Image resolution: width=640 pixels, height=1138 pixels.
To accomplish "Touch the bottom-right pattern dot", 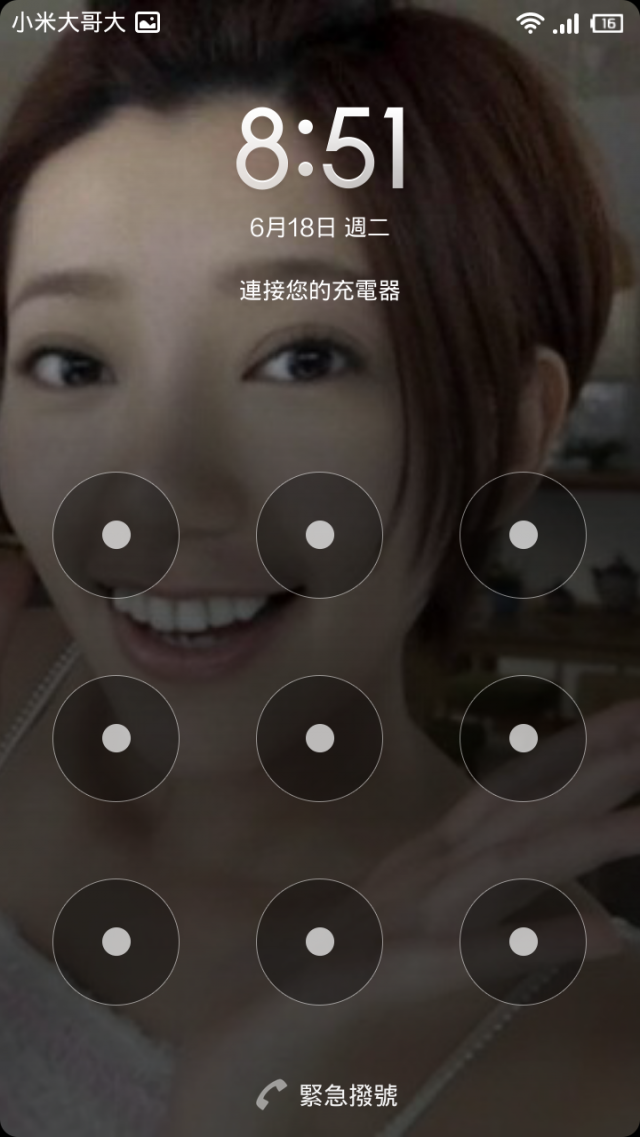I will pyautogui.click(x=523, y=942).
